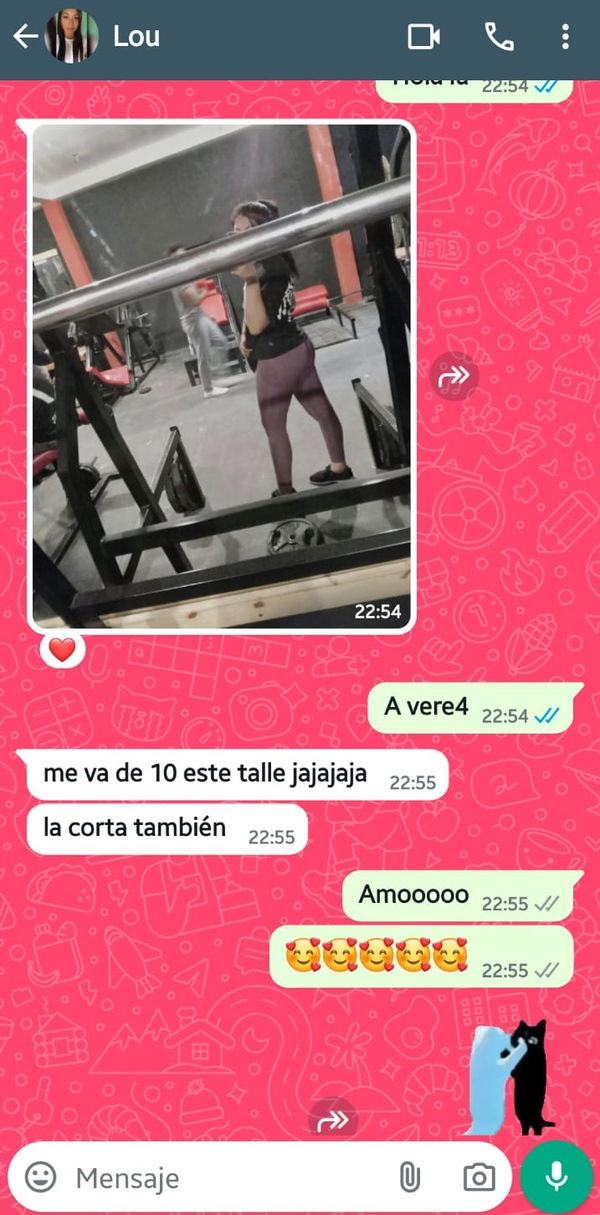
Task: View the heart reaction on the photo
Action: tap(63, 650)
